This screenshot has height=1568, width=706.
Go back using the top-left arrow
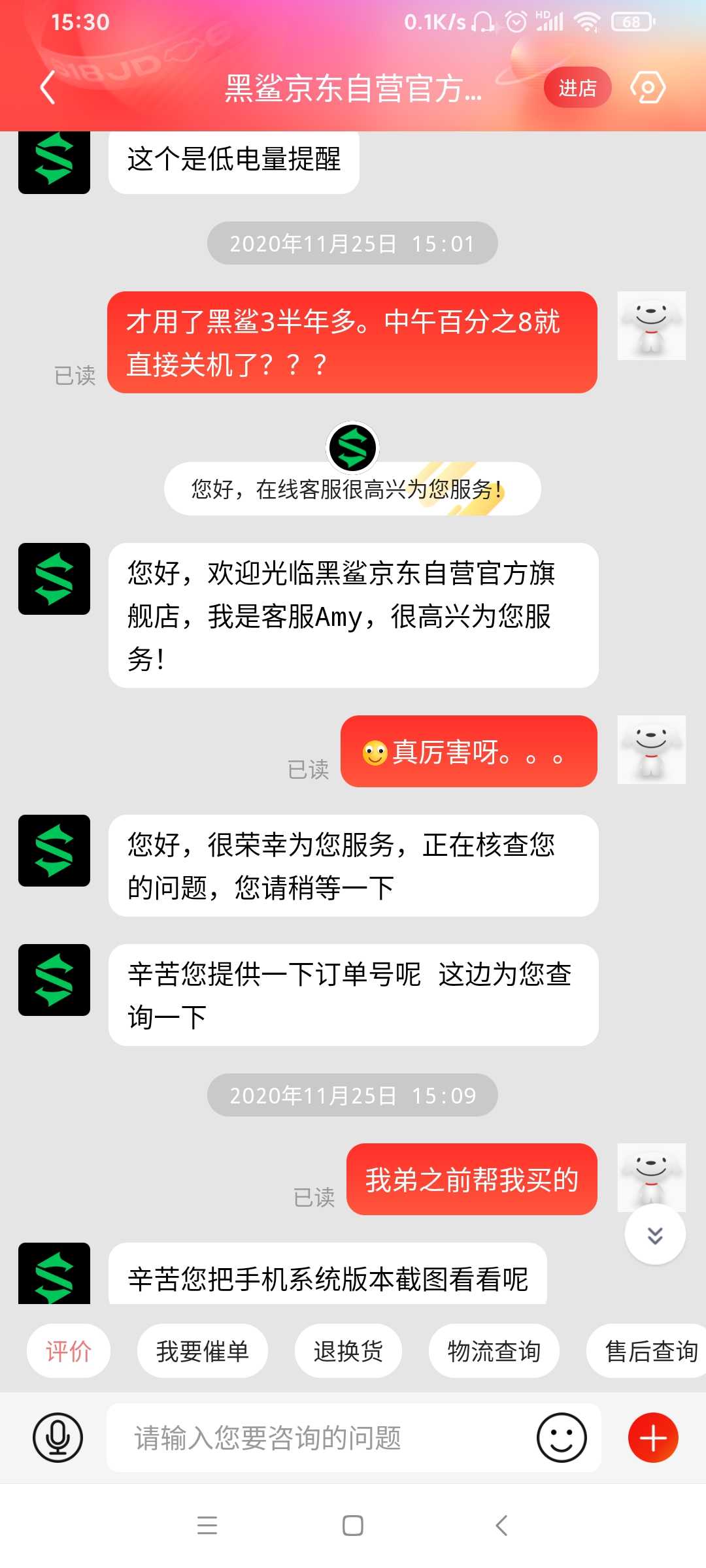[x=48, y=88]
